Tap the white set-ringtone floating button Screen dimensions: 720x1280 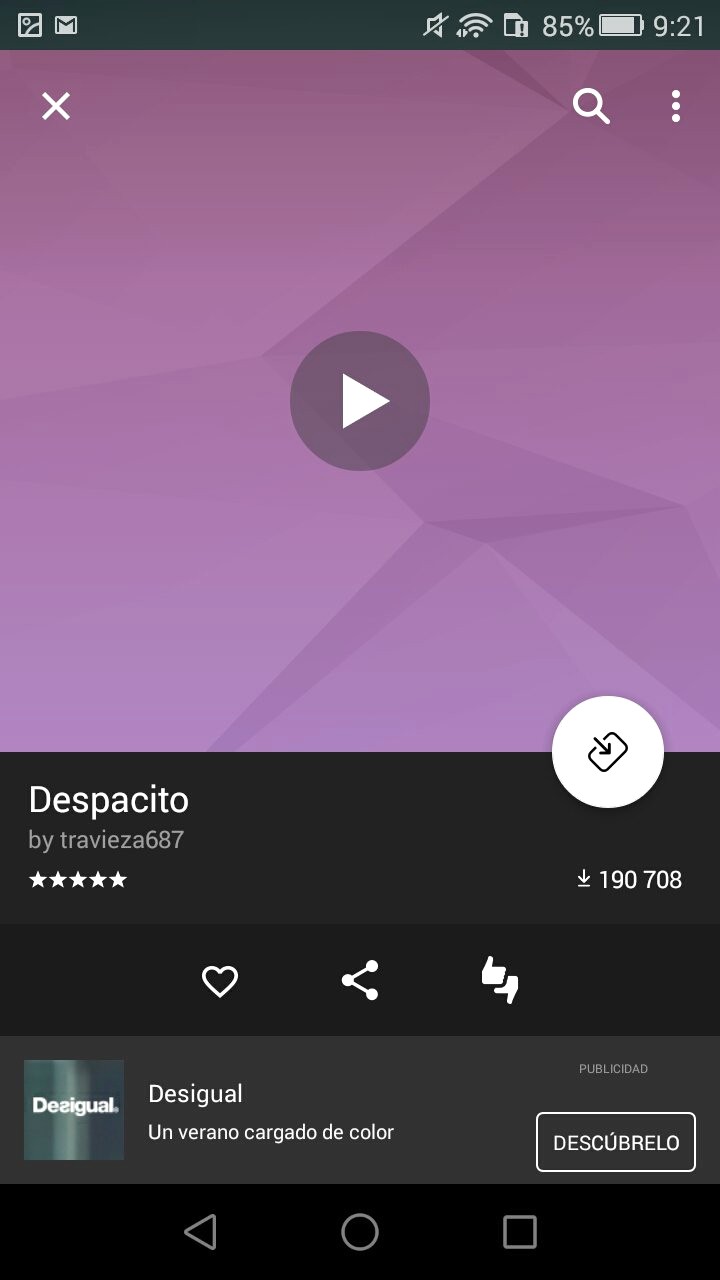click(608, 752)
